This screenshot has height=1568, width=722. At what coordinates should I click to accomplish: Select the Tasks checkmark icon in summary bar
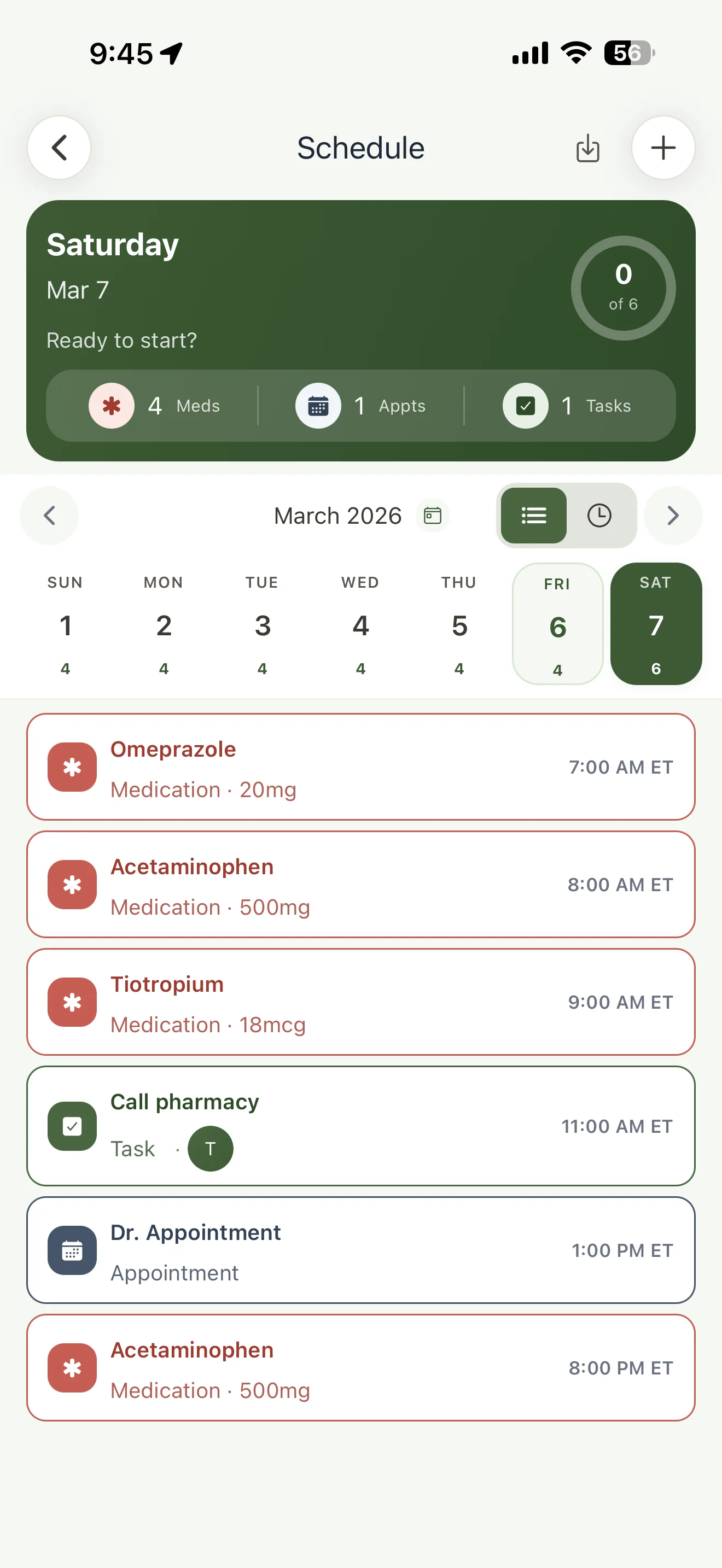(525, 405)
